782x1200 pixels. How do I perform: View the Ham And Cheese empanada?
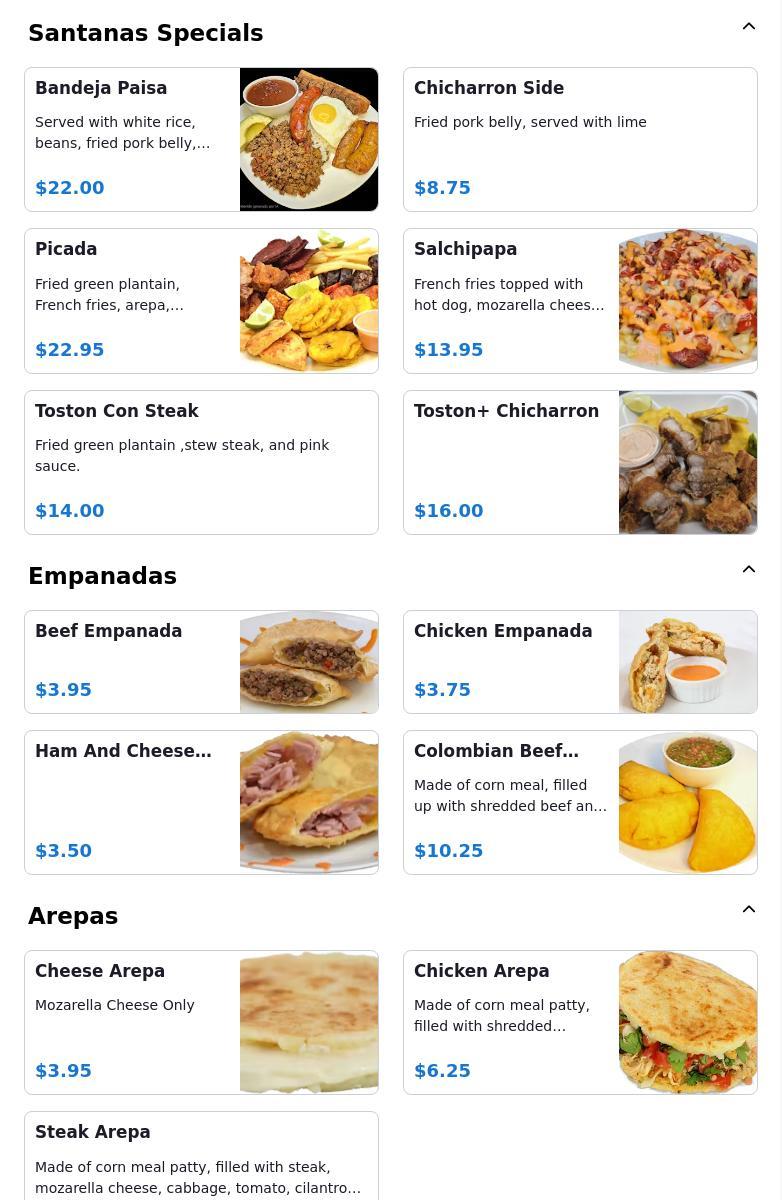201,802
